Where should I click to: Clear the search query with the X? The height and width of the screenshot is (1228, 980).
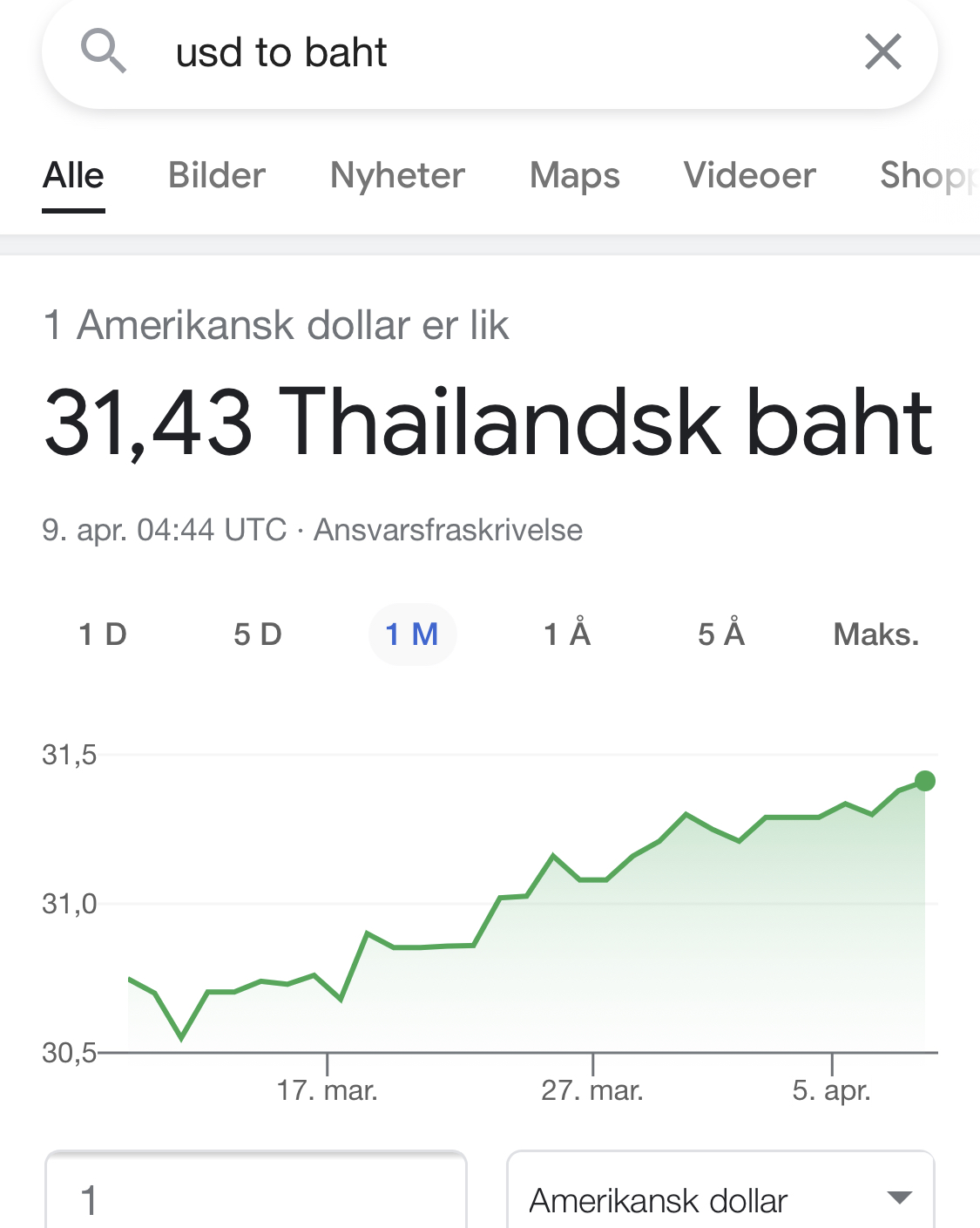(882, 52)
